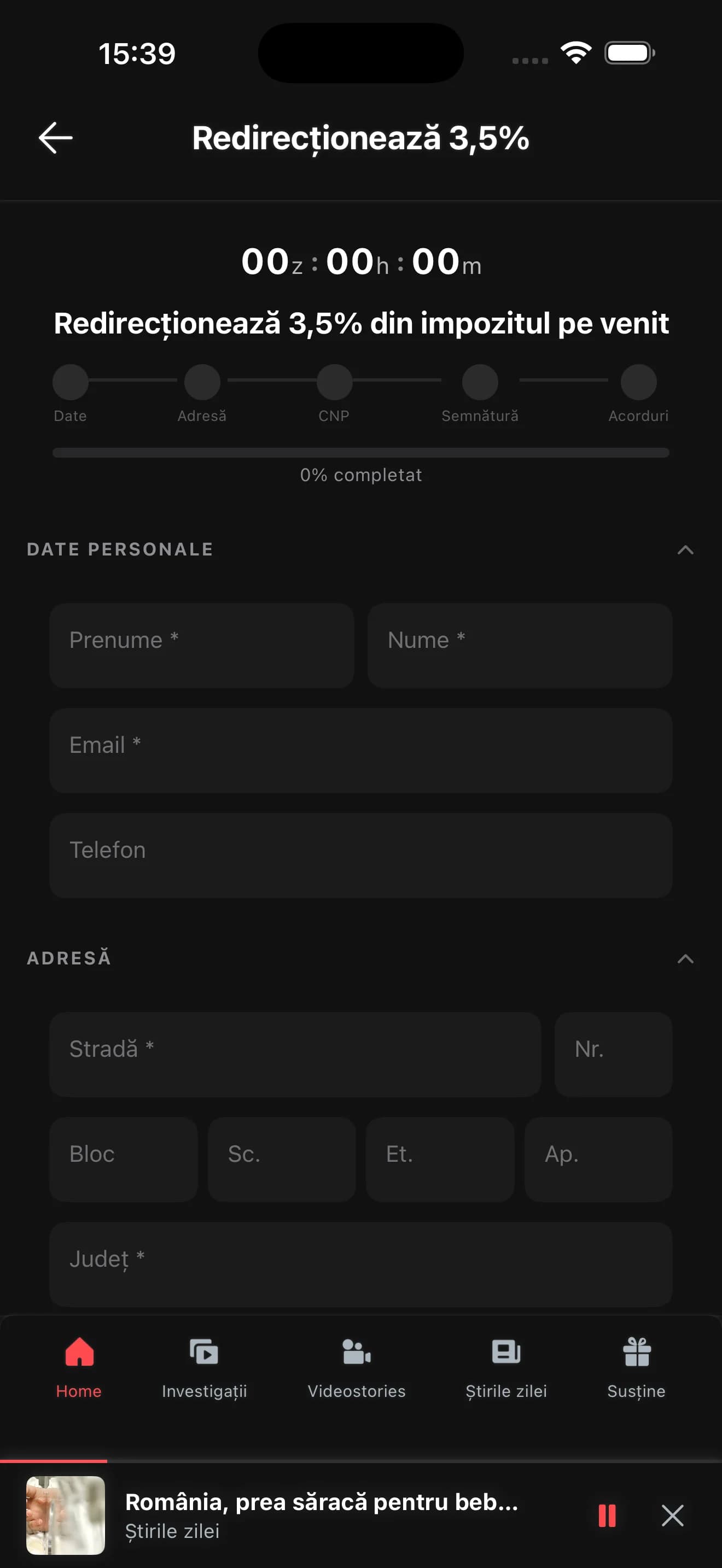This screenshot has width=722, height=1568.
Task: Select the Nume input field
Action: coord(520,645)
